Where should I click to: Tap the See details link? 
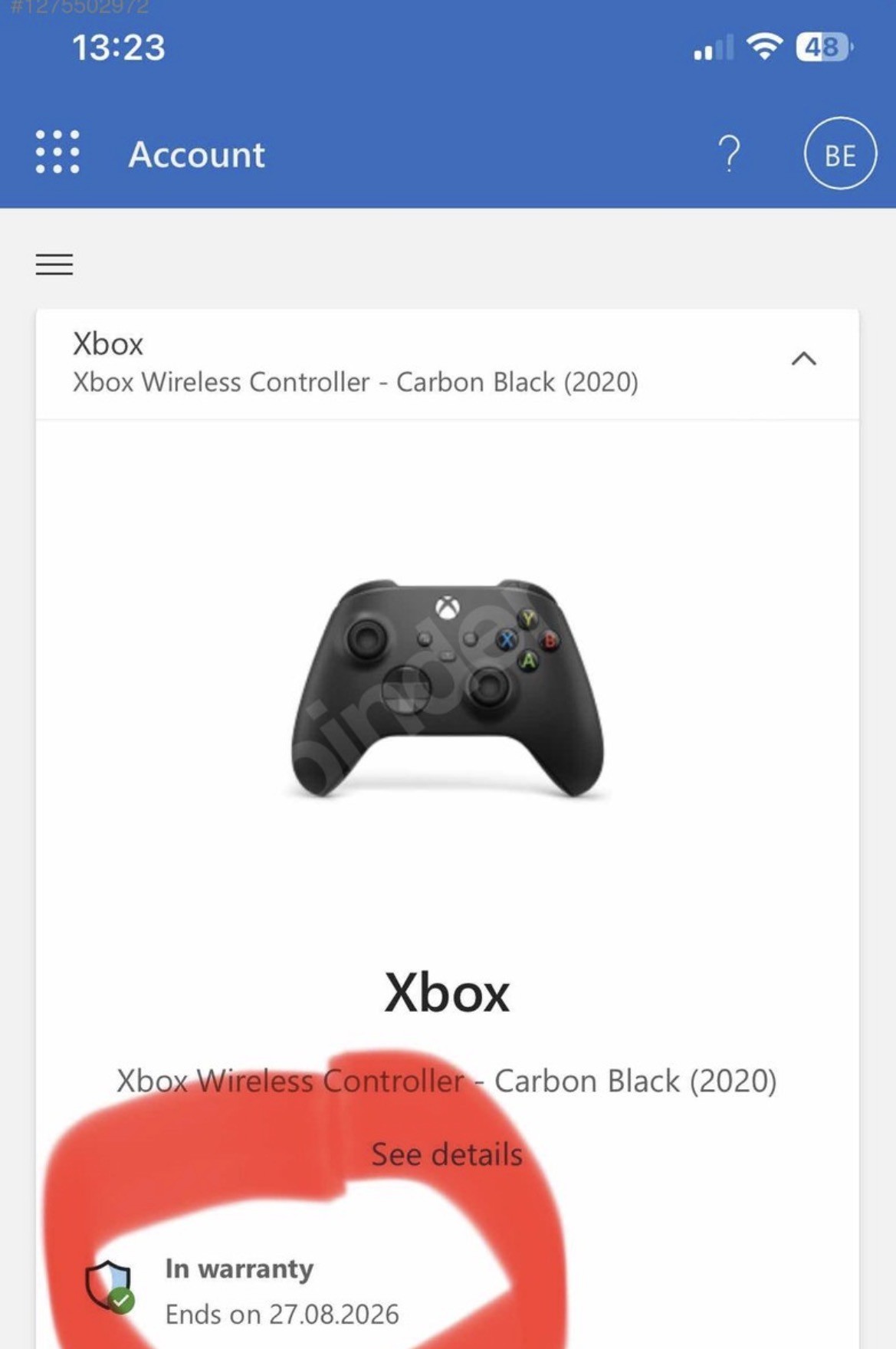[447, 1154]
